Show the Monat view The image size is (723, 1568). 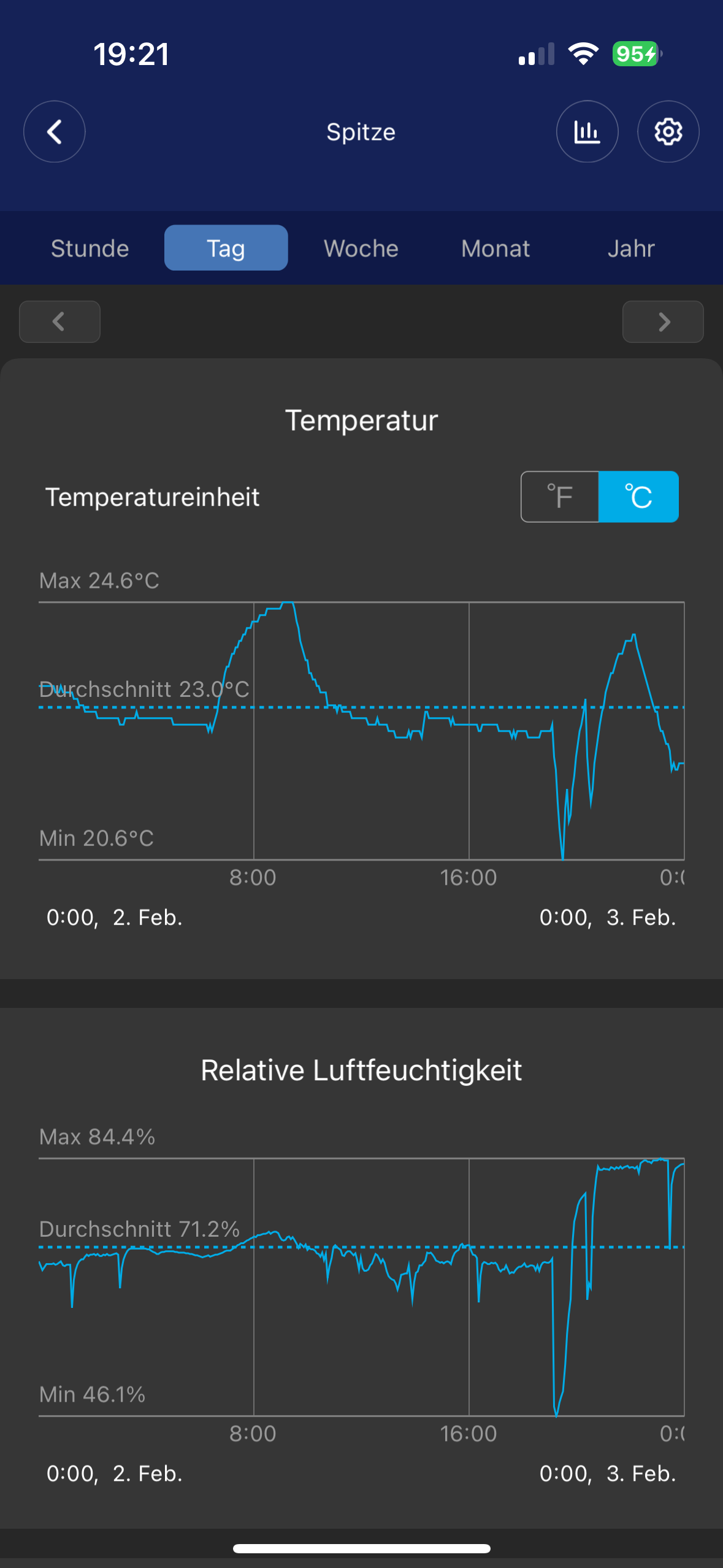[x=495, y=248]
